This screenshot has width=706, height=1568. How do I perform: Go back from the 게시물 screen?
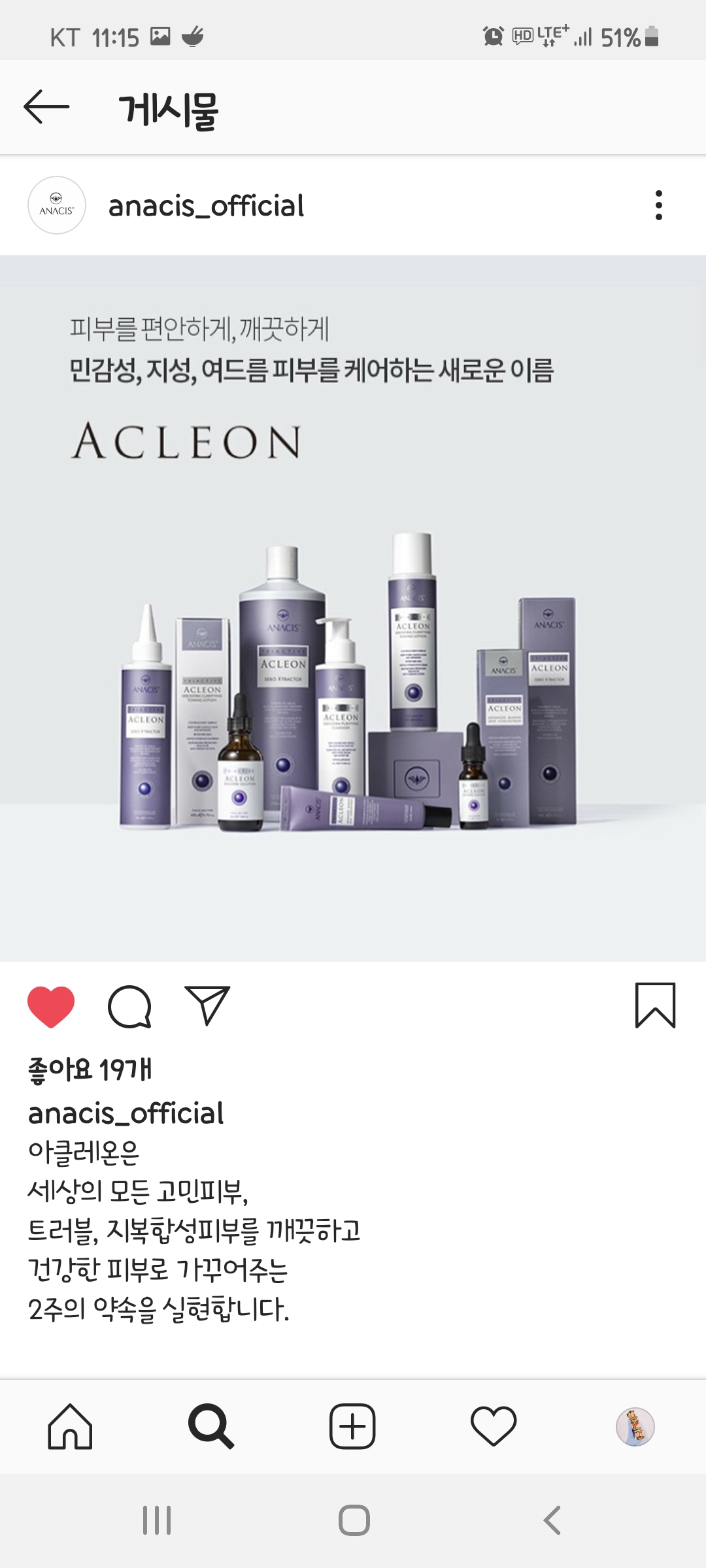46,107
